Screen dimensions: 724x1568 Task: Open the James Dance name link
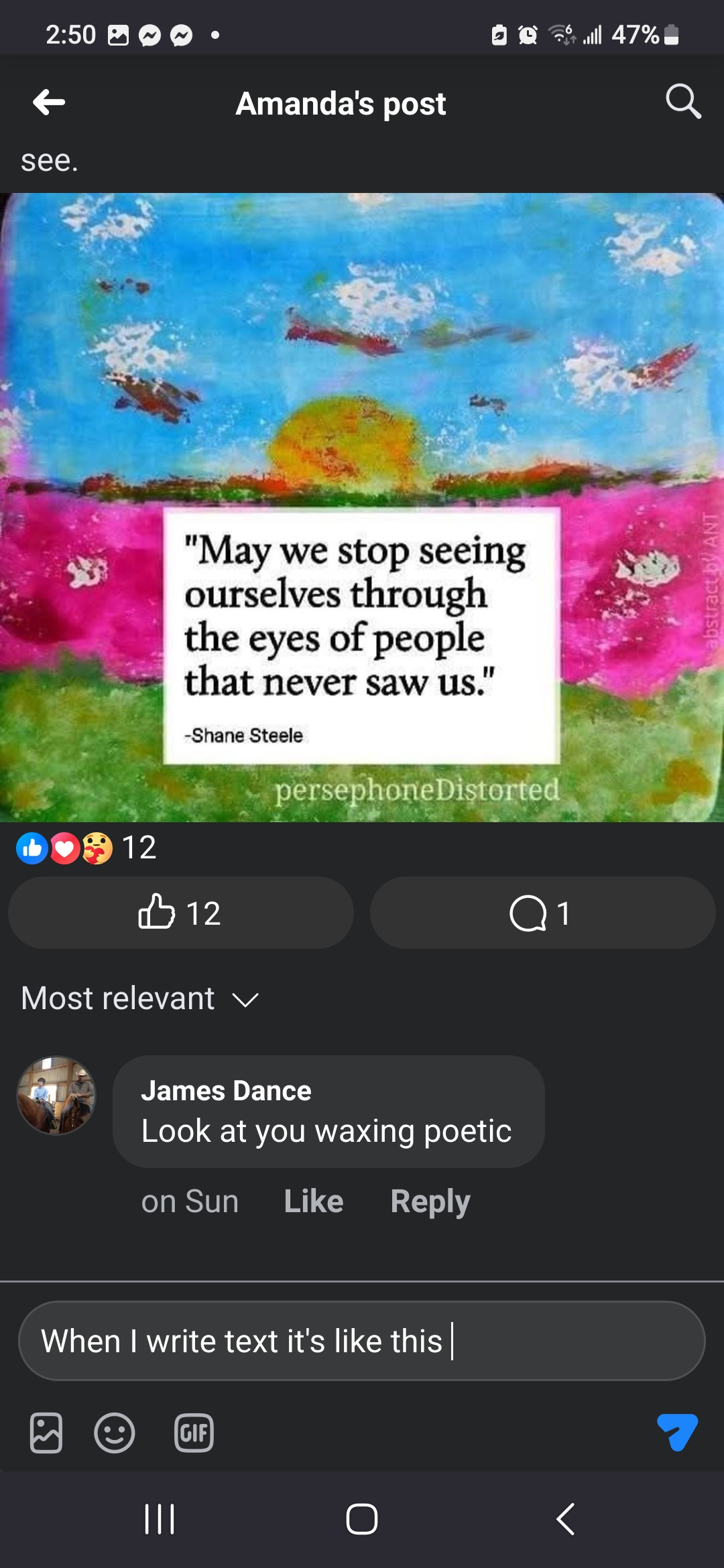pyautogui.click(x=226, y=1091)
